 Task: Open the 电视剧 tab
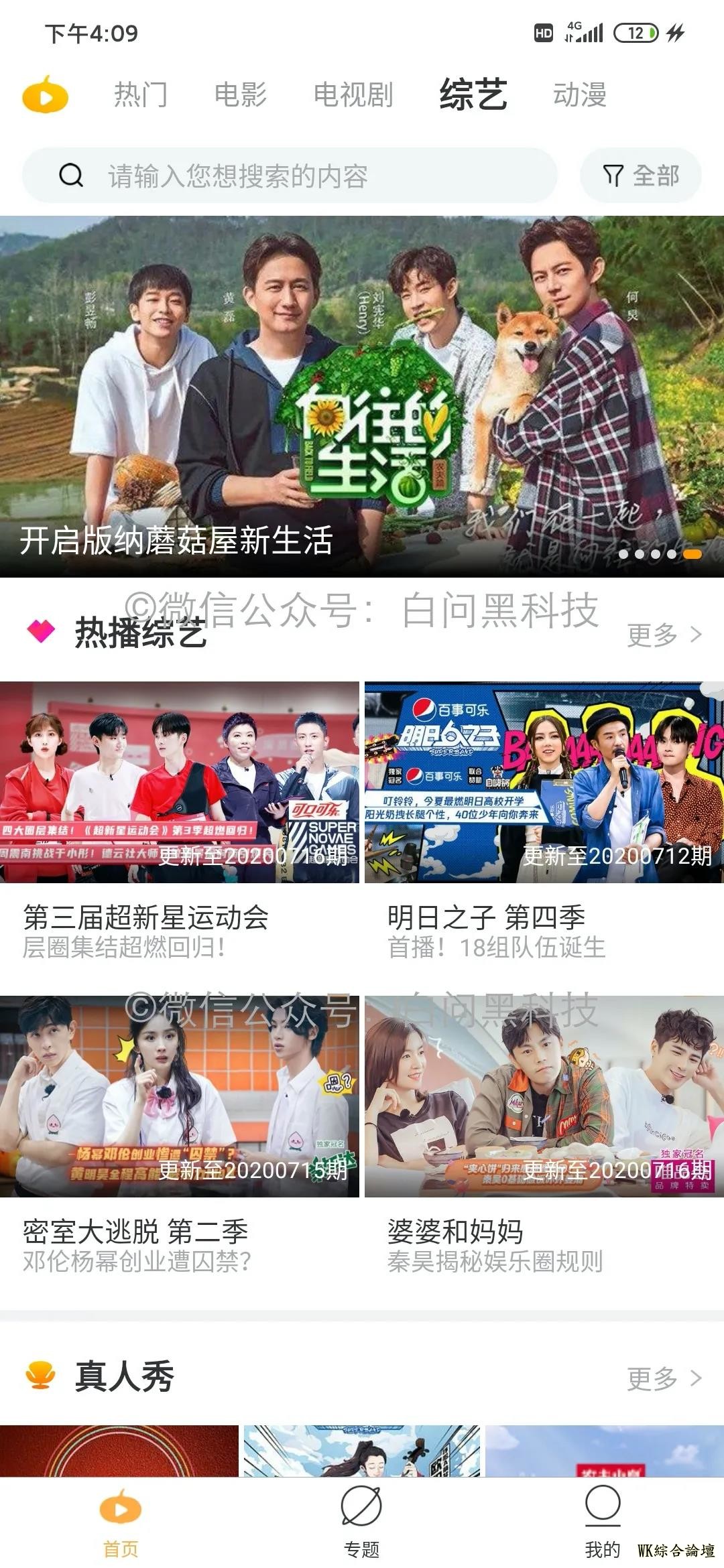(353, 94)
